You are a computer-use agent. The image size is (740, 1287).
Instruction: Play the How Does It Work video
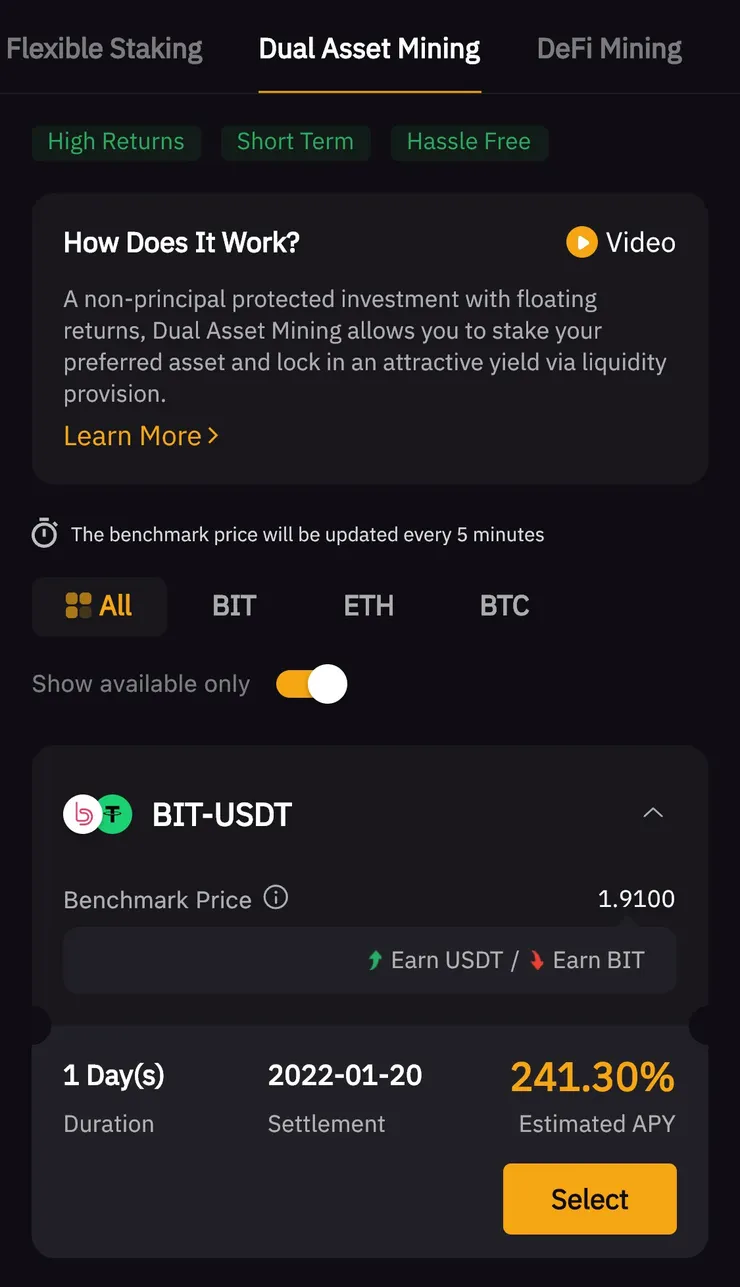581,242
